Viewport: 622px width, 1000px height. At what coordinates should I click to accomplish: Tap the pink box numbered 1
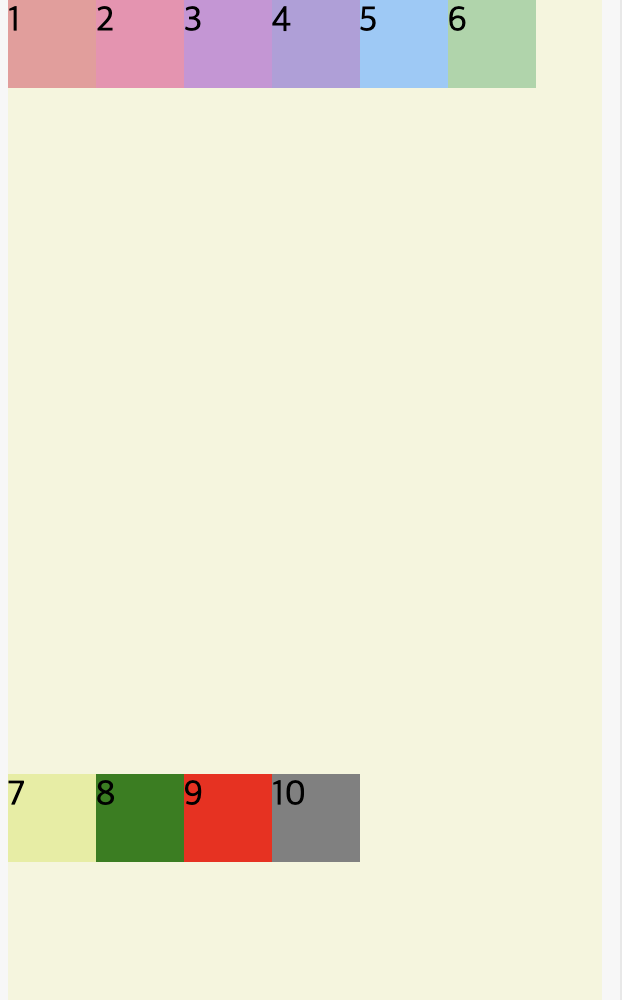tap(52, 44)
